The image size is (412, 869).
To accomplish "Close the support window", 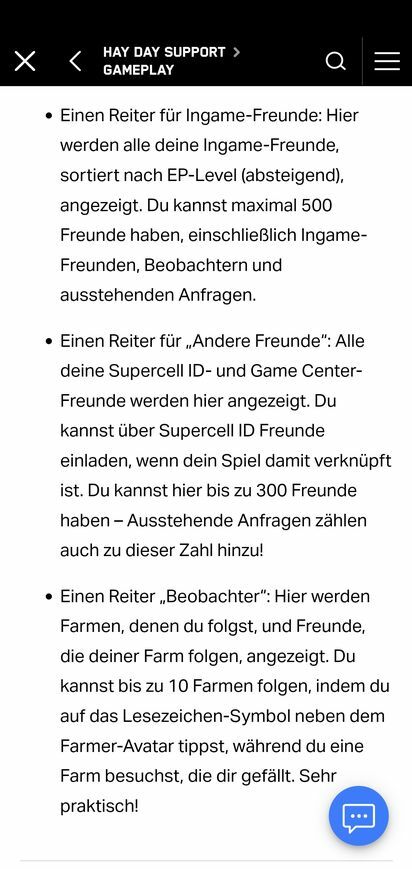I will click(x=25, y=61).
